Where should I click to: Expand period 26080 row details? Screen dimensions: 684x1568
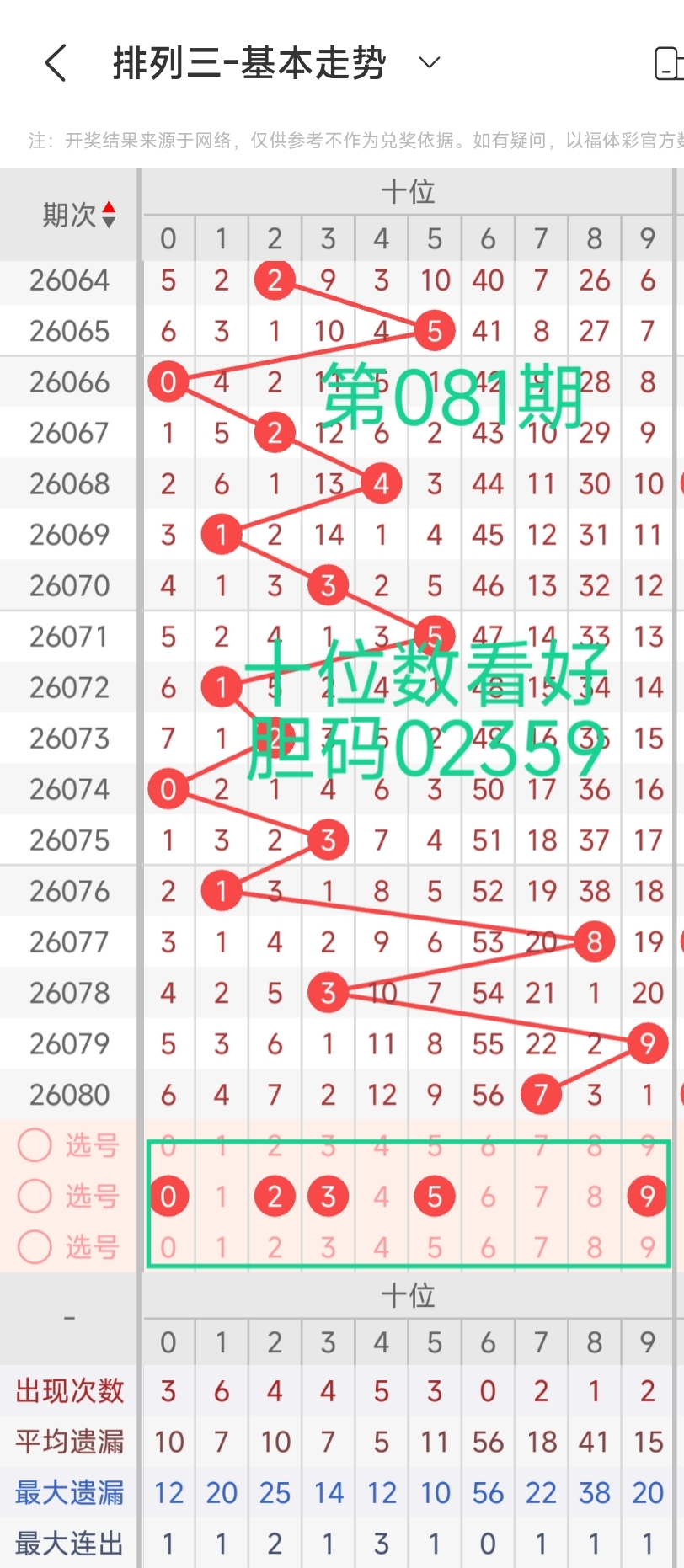click(x=69, y=1094)
